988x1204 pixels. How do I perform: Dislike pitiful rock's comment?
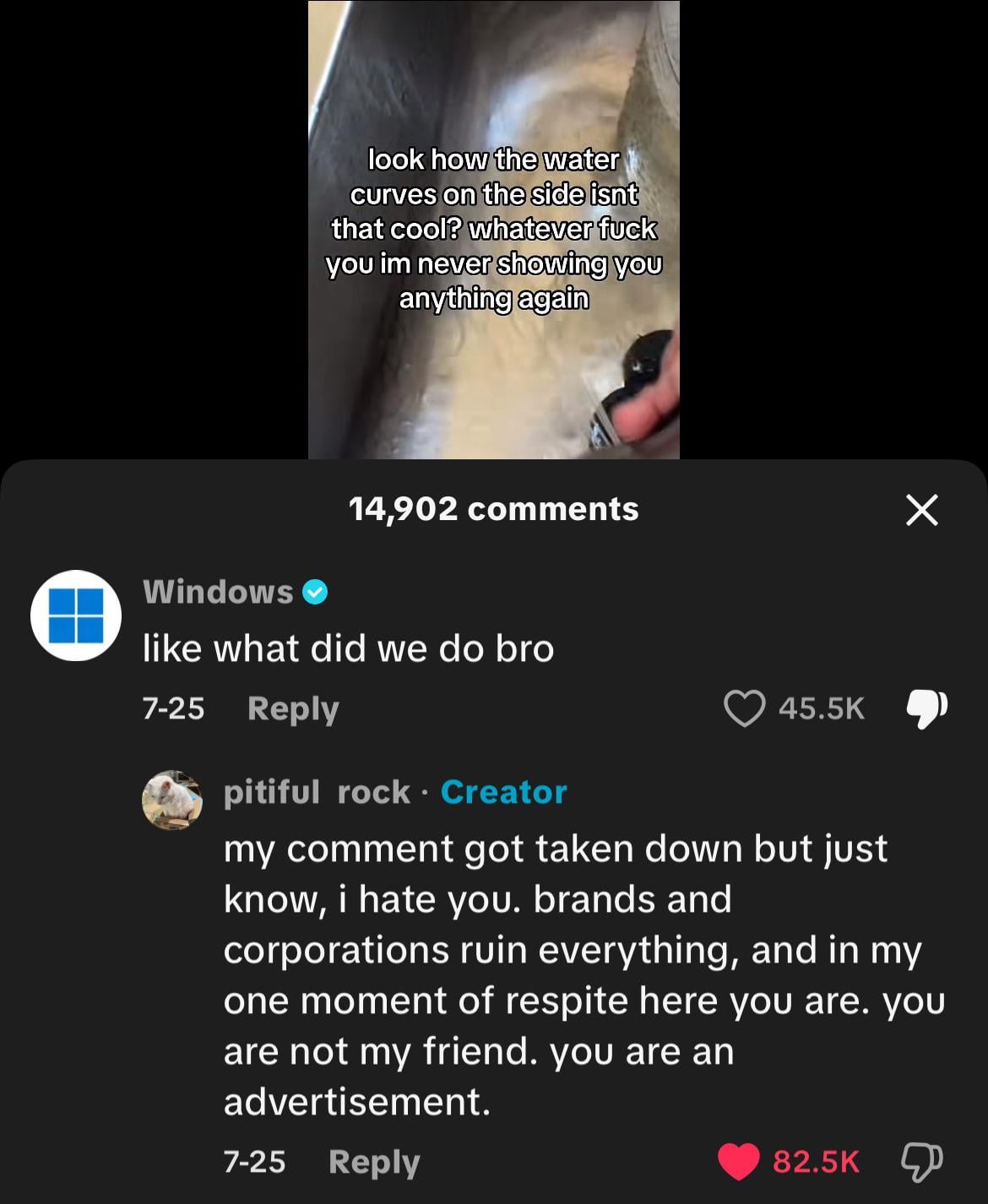coord(921,1162)
